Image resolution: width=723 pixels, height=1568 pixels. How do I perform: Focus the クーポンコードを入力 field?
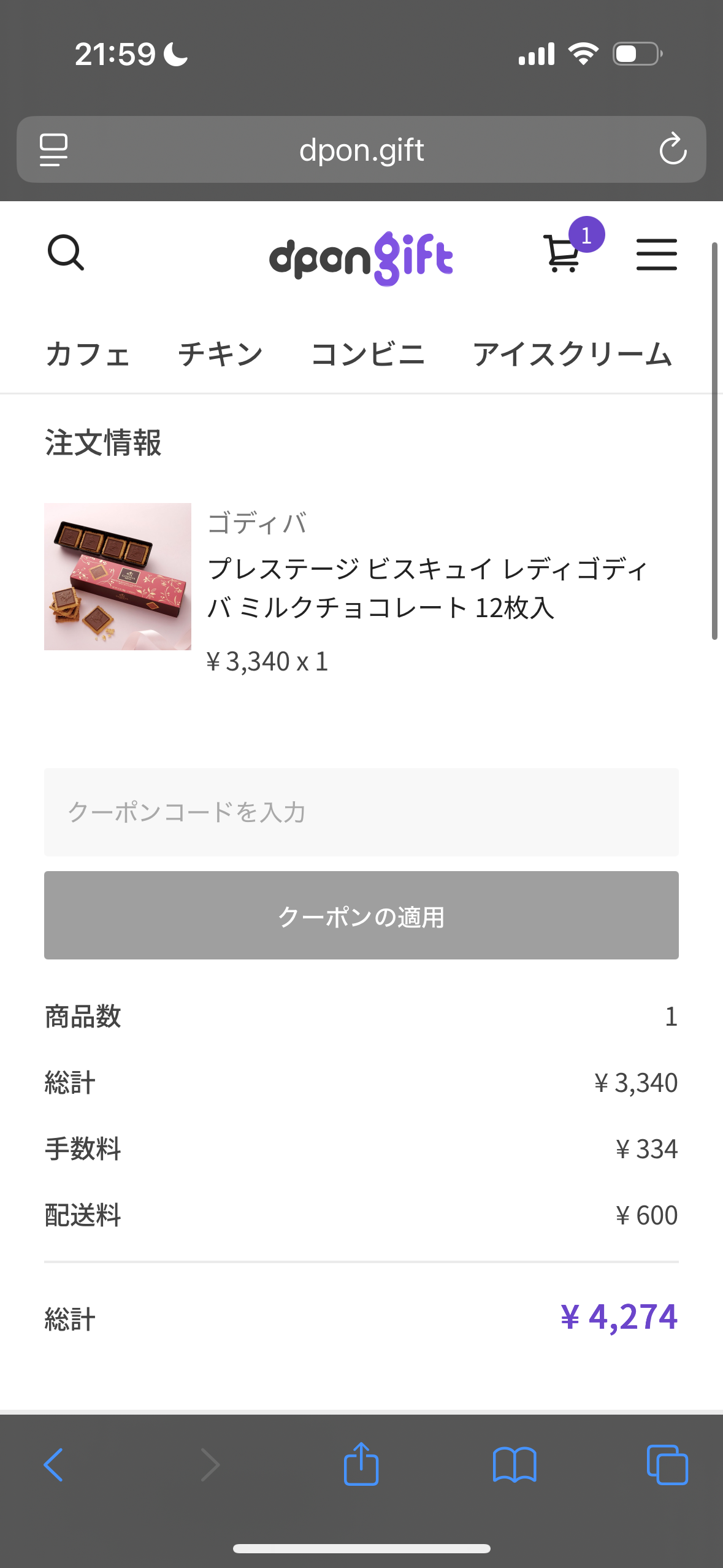[x=361, y=812]
